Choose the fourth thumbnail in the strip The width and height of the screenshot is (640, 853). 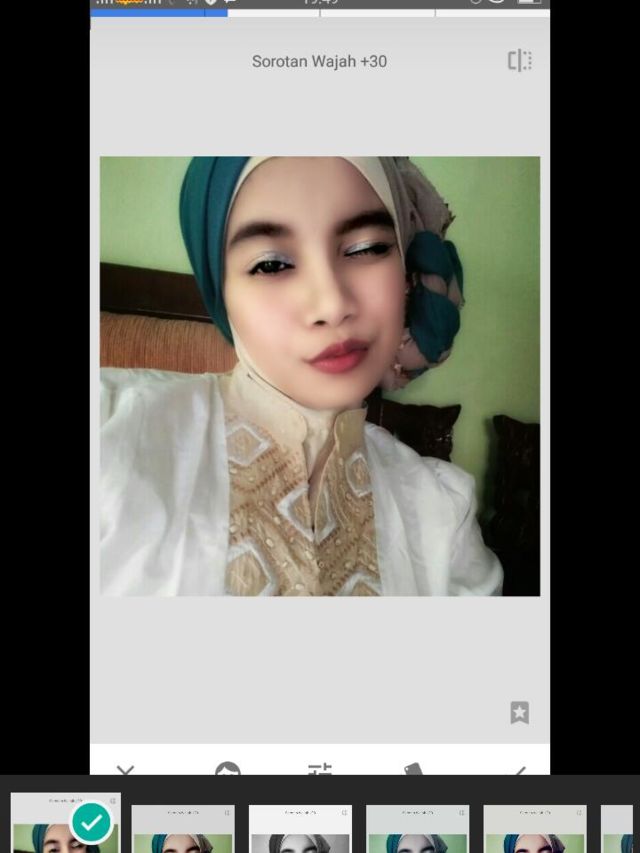click(x=418, y=829)
